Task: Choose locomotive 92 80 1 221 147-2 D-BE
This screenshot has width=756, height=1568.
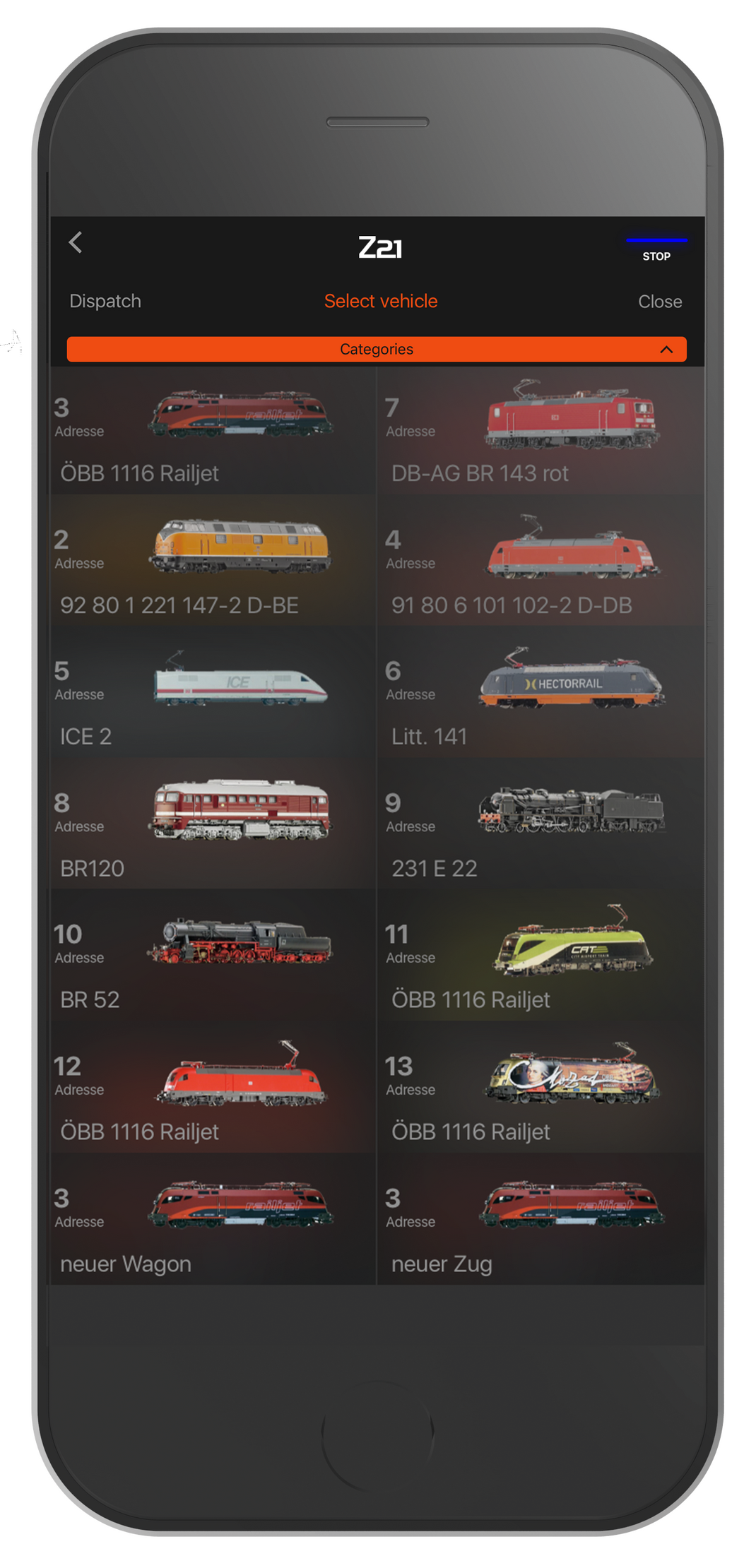Action: point(212,563)
